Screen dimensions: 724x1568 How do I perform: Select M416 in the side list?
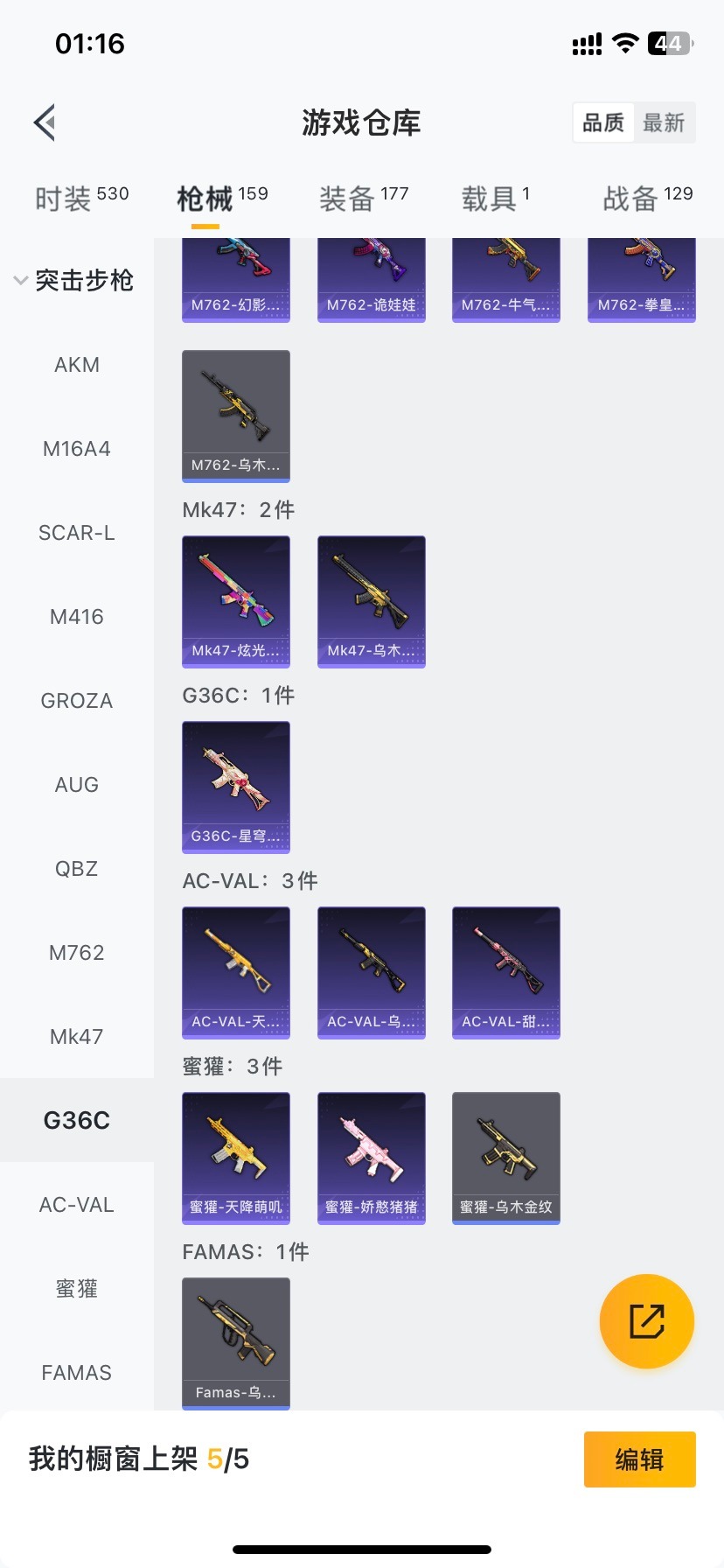[77, 617]
